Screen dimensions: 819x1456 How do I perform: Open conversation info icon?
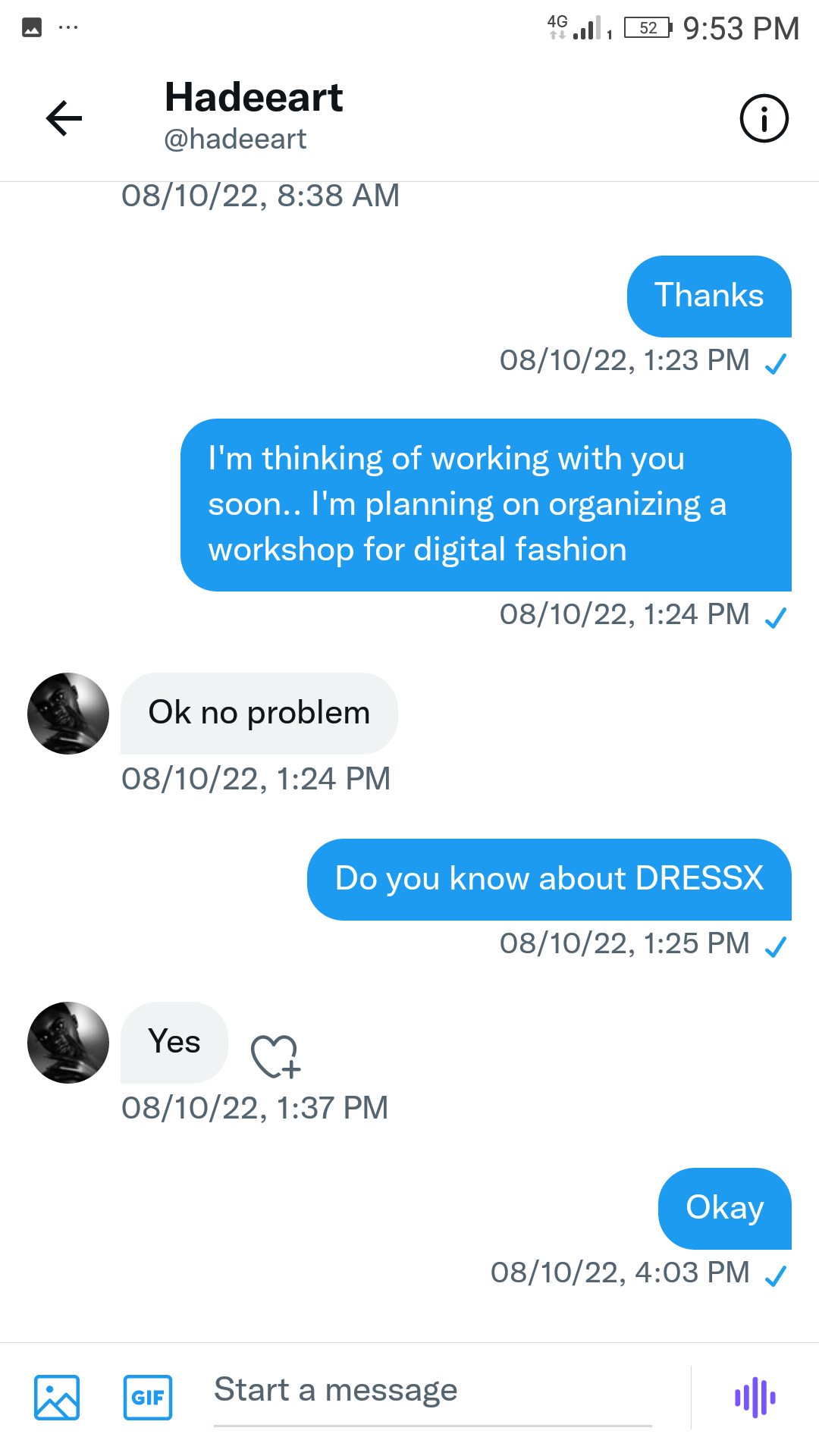click(764, 118)
